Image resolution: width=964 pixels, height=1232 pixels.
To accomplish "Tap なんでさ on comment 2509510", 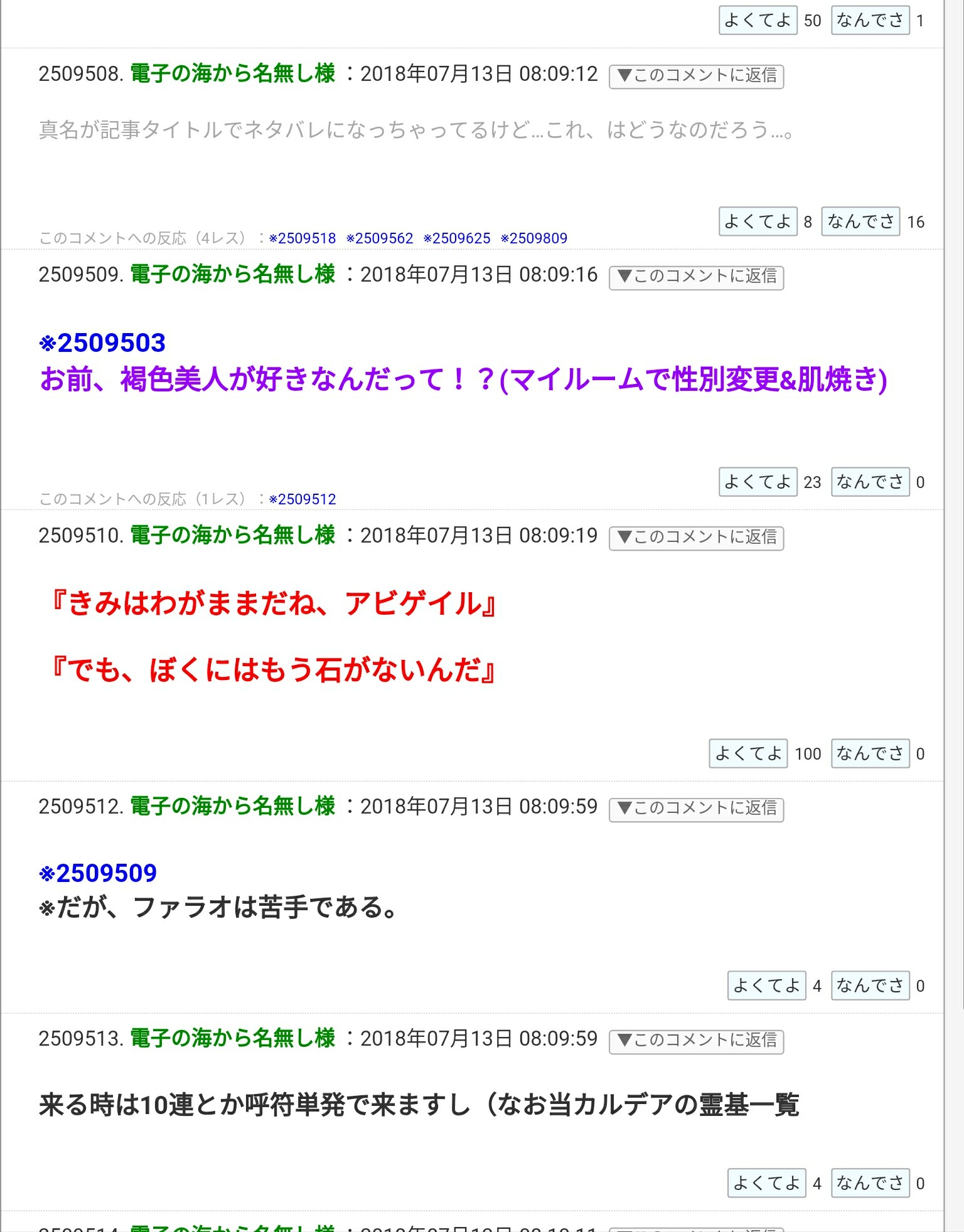I will point(870,753).
